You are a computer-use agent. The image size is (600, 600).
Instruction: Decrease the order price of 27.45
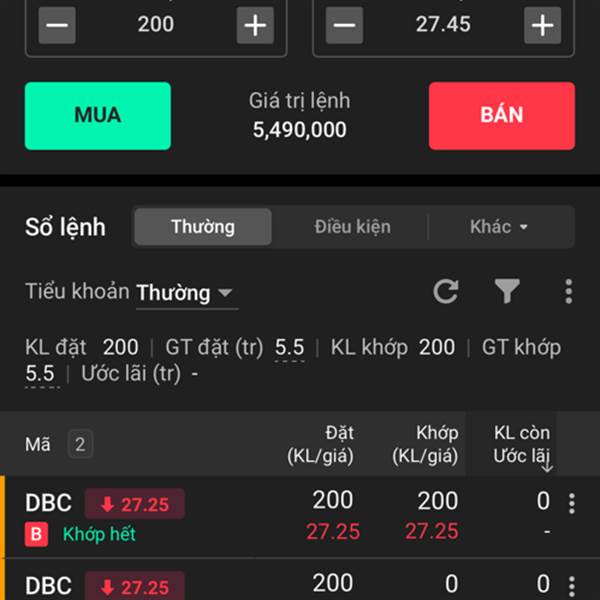343,25
